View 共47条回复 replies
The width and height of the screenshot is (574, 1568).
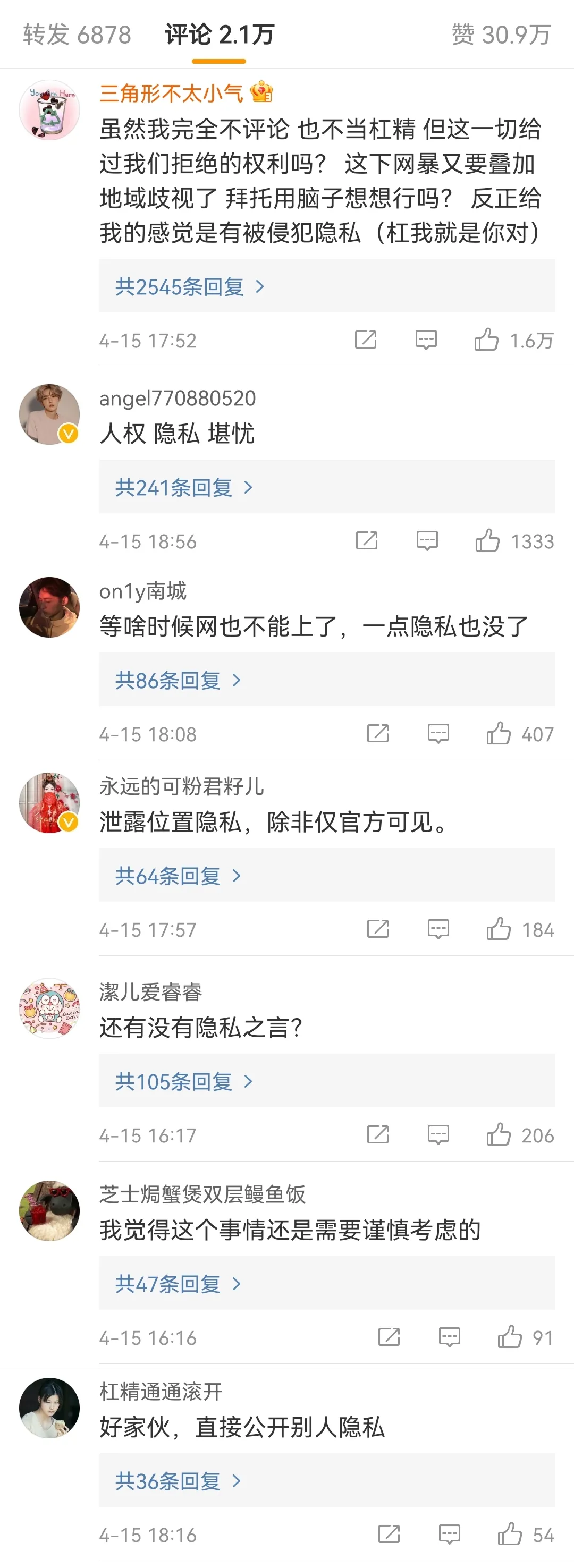click(x=178, y=1284)
